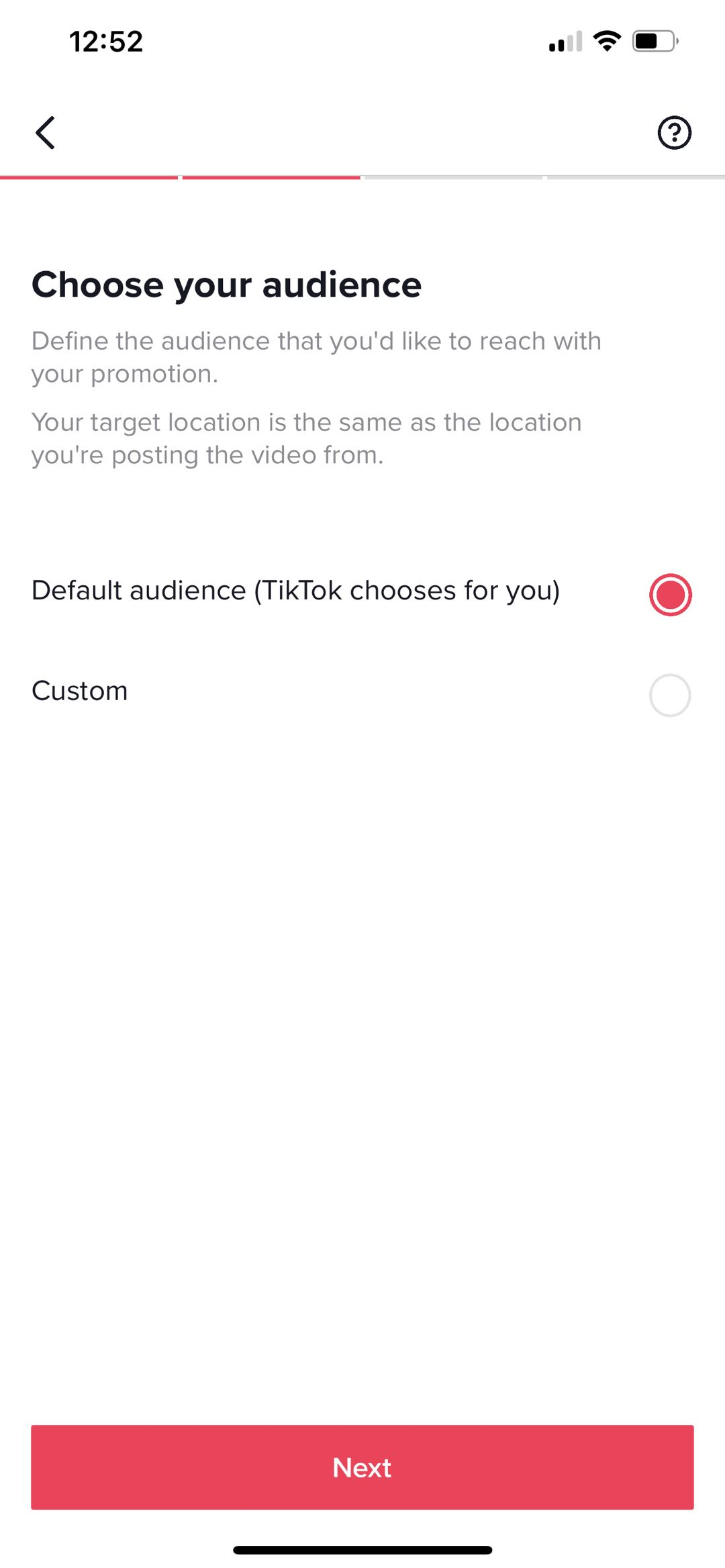Open the help question mark icon
This screenshot has height=1568, width=725.
[674, 132]
